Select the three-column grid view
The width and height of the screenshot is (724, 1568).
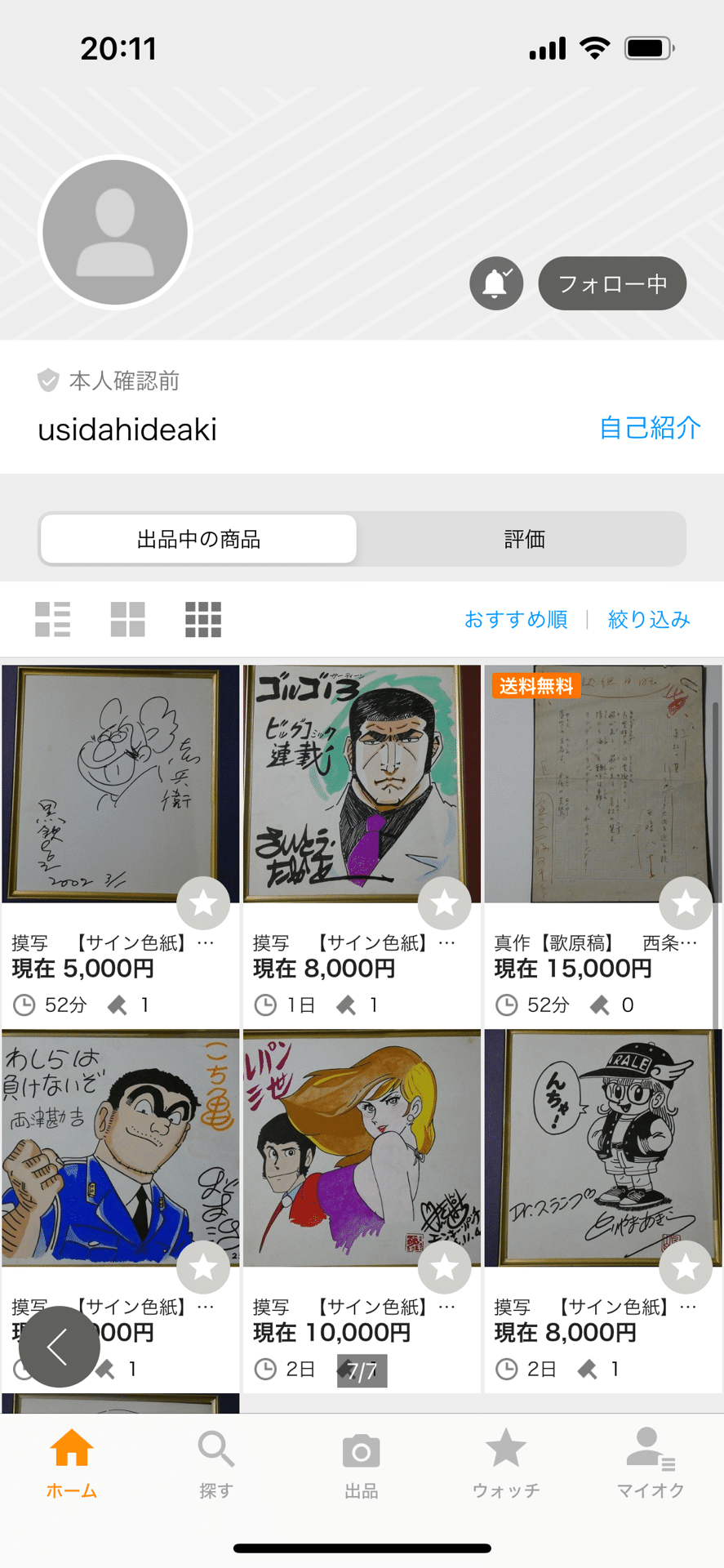click(202, 619)
